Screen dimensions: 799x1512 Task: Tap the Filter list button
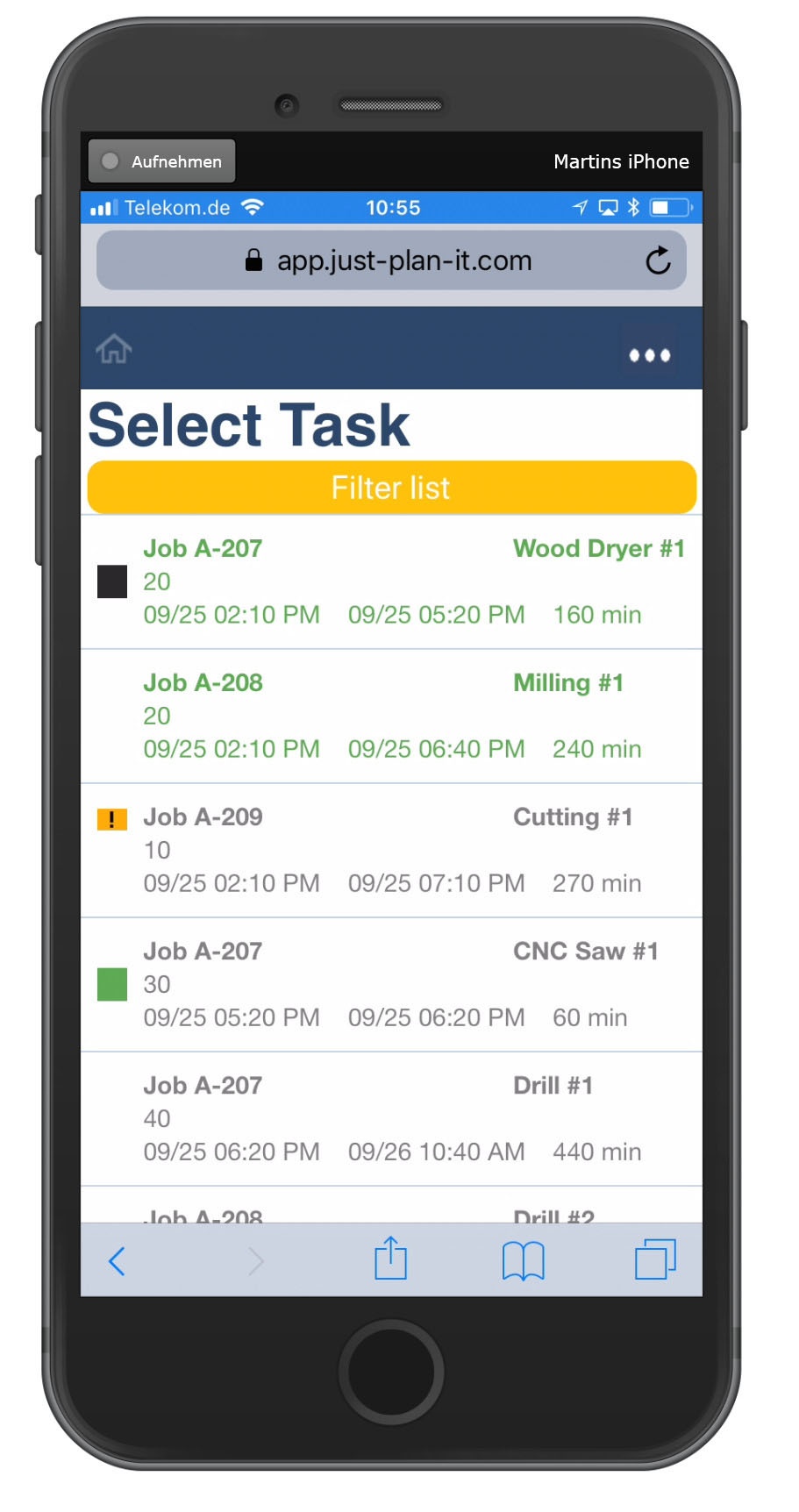391,488
